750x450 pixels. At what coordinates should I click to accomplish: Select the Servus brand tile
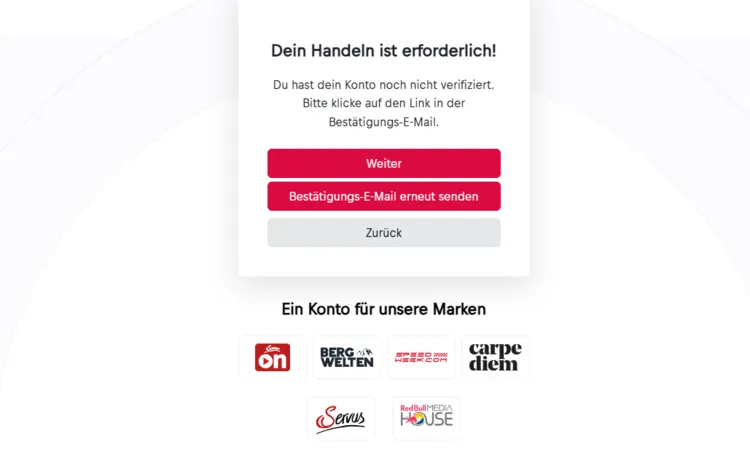pyautogui.click(x=341, y=418)
